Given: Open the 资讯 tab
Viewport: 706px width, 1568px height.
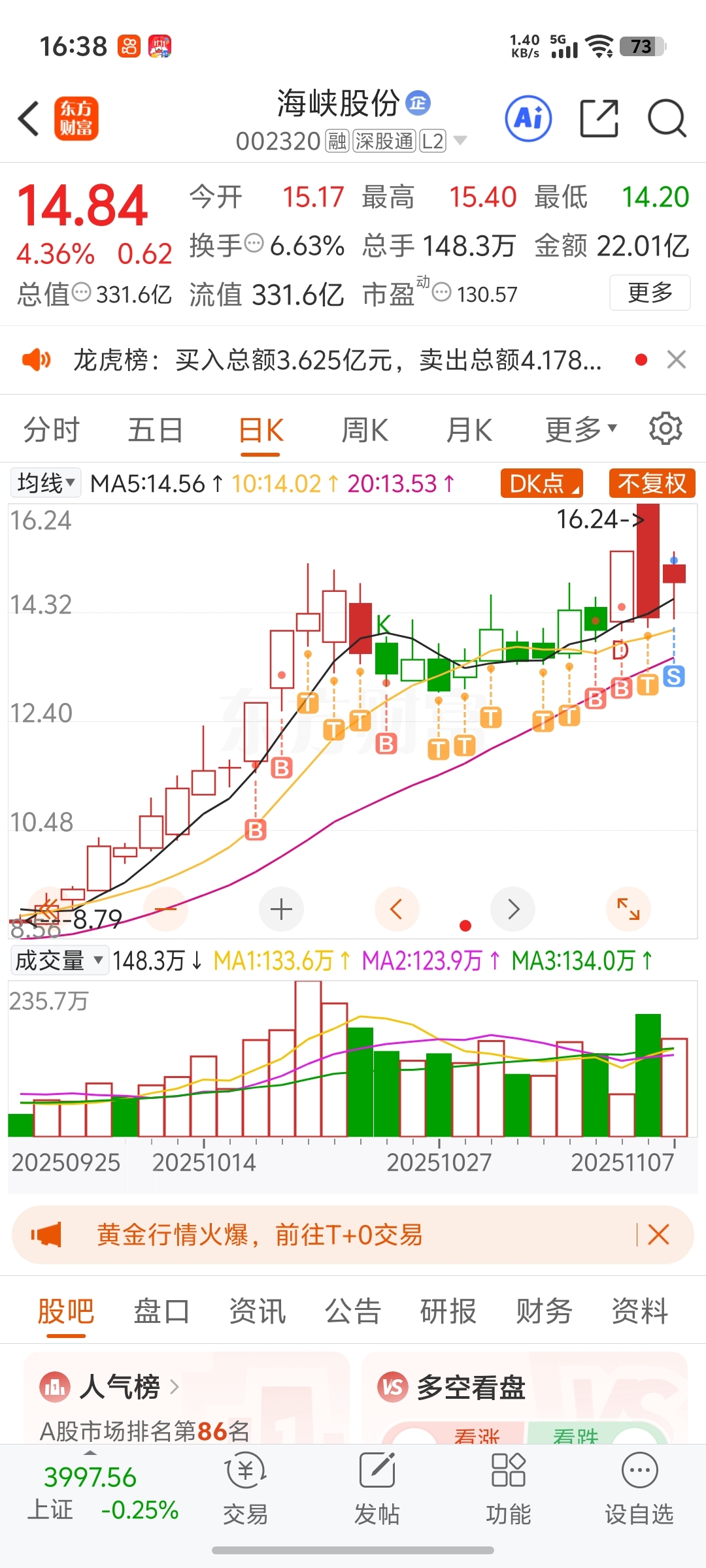Looking at the screenshot, I should [258, 1312].
